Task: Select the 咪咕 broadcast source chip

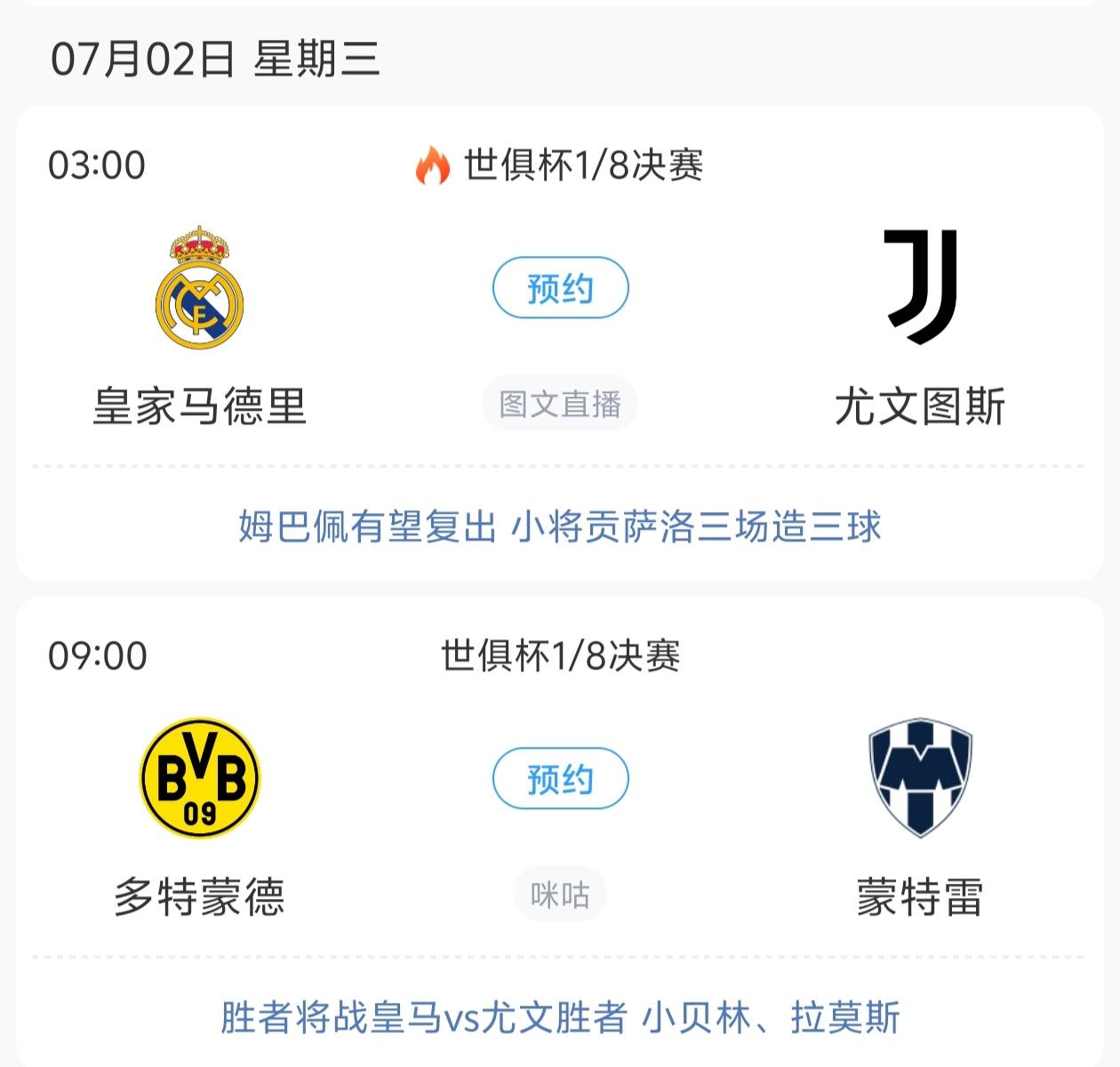Action: (x=560, y=895)
